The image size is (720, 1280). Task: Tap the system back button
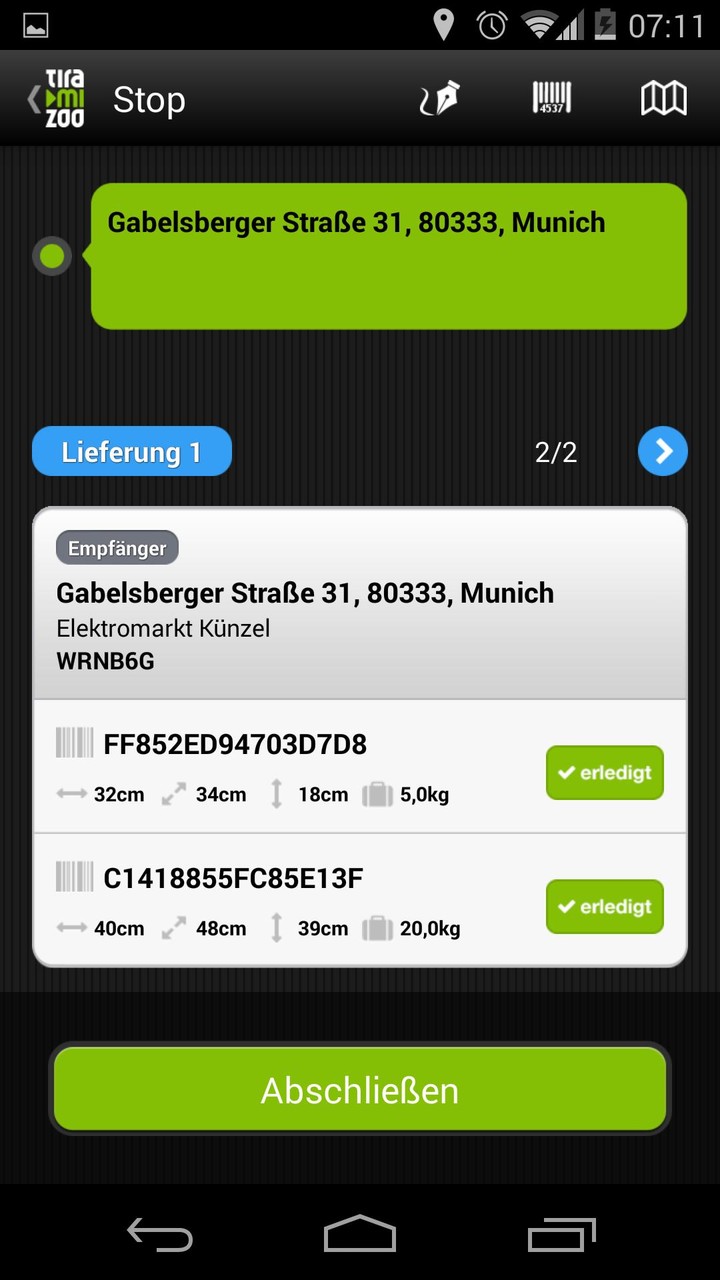(x=160, y=1235)
